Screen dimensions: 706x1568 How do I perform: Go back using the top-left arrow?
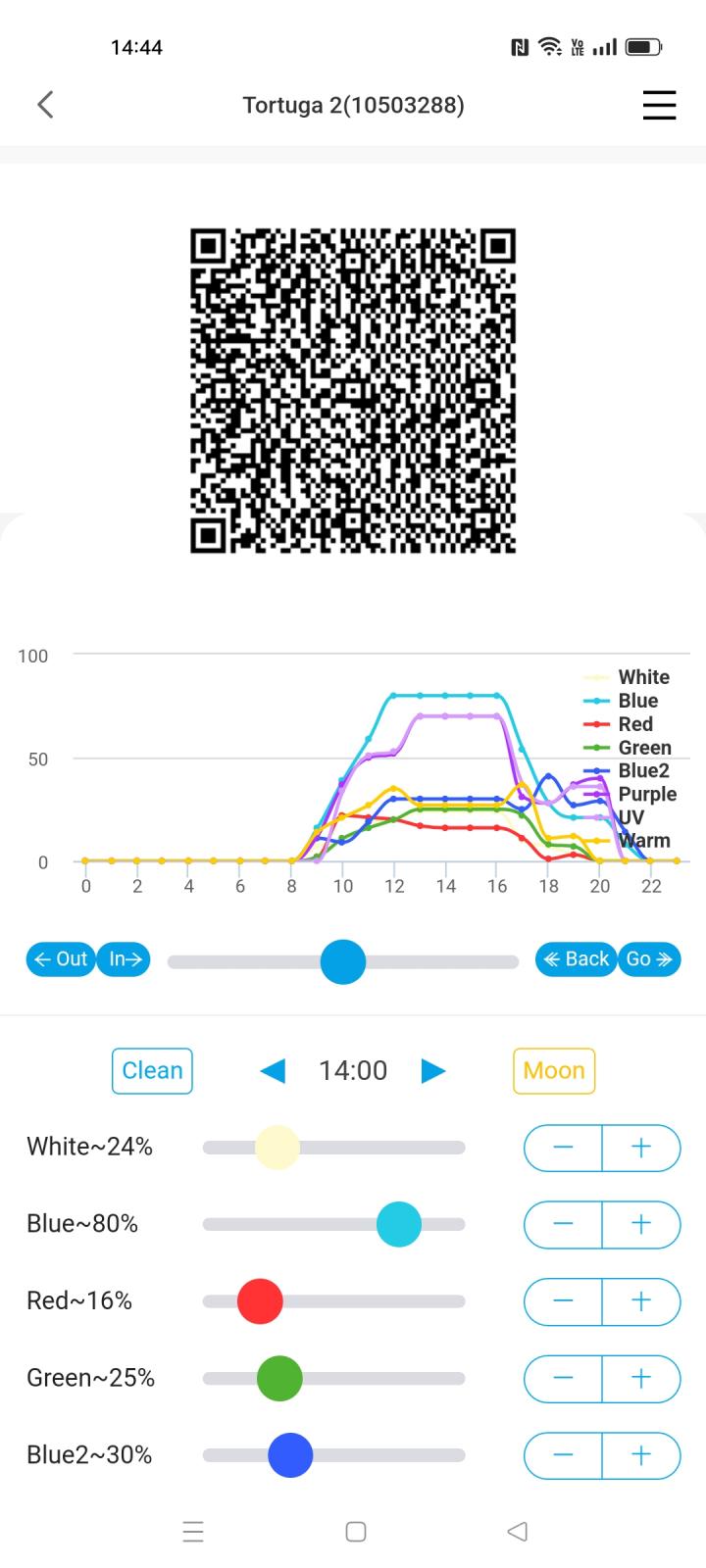tap(45, 105)
